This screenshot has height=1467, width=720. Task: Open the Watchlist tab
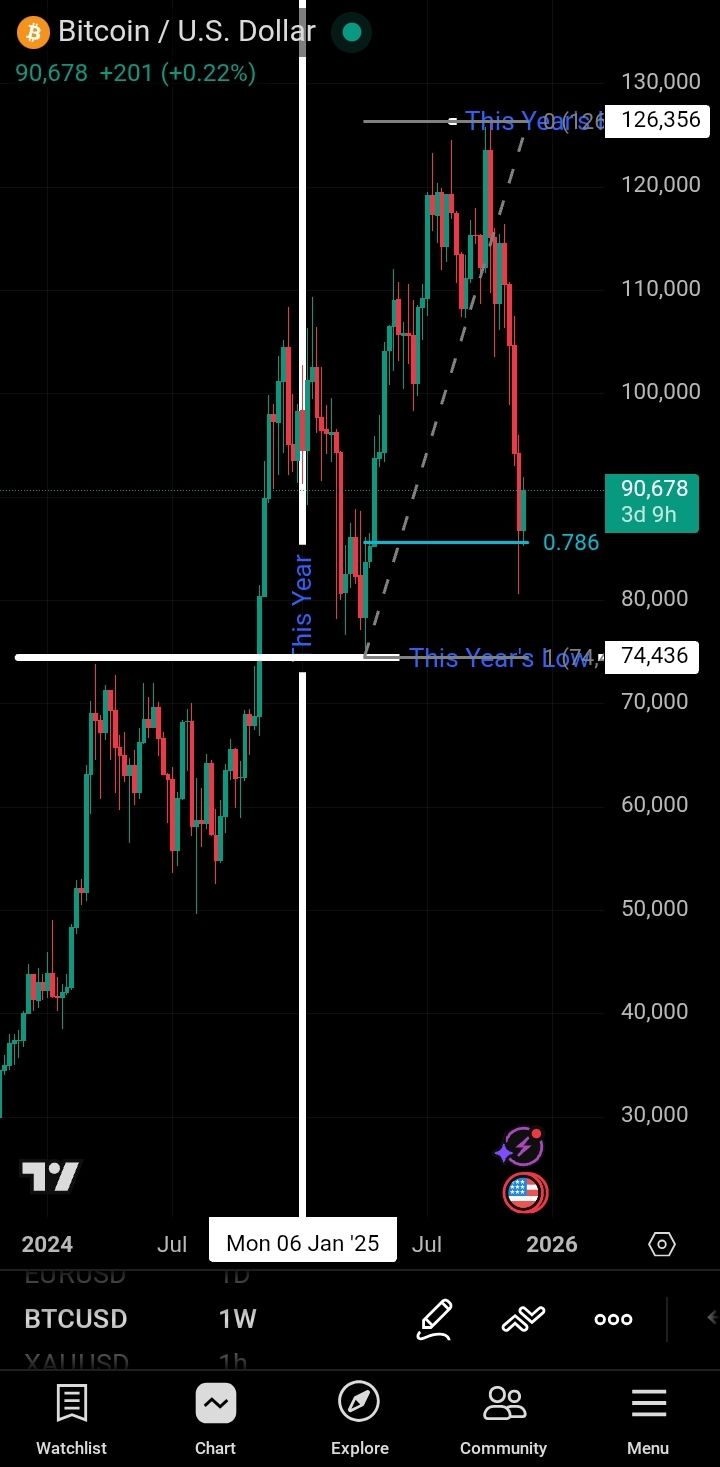pos(71,1418)
